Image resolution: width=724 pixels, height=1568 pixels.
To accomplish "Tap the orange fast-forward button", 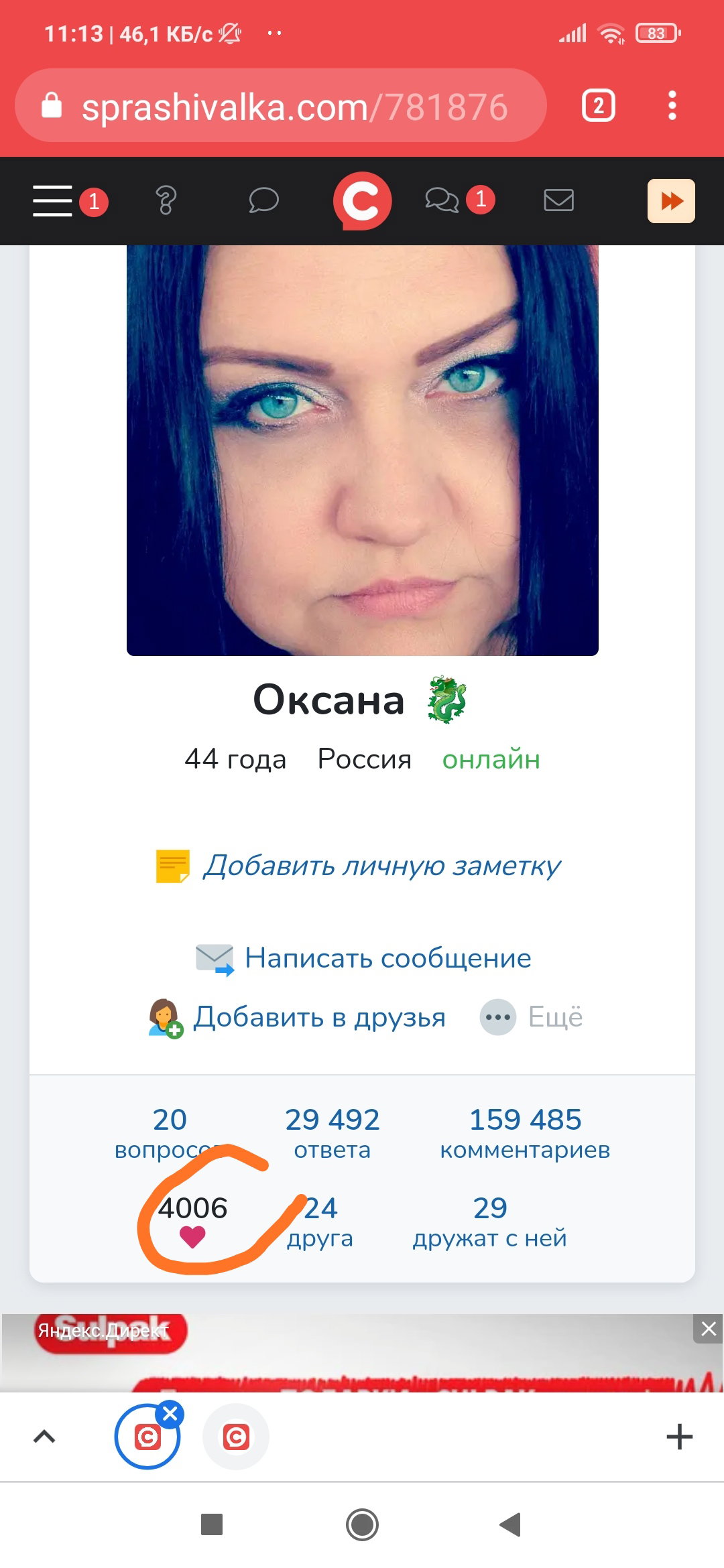I will tap(671, 200).
